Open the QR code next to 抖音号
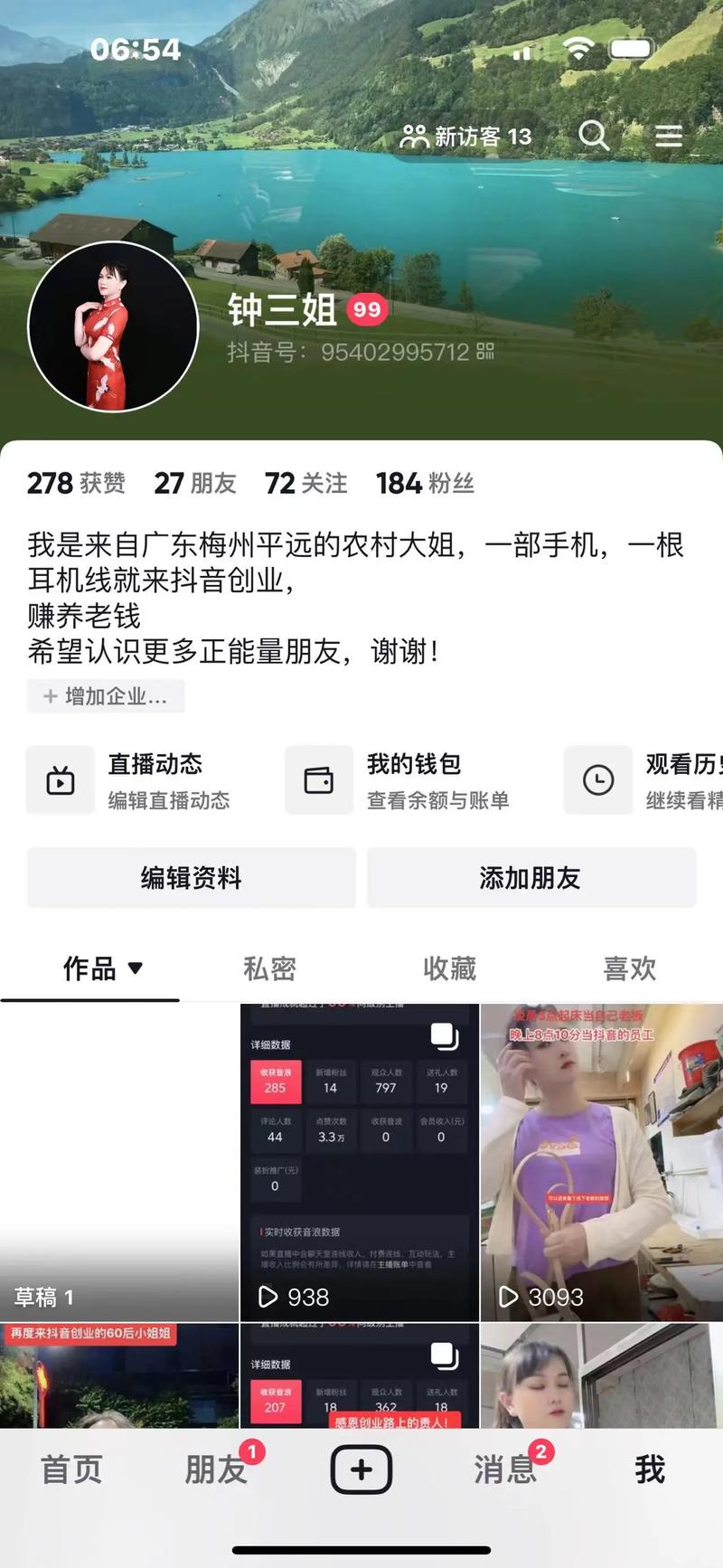Screen dimensions: 723x1568 485,352
